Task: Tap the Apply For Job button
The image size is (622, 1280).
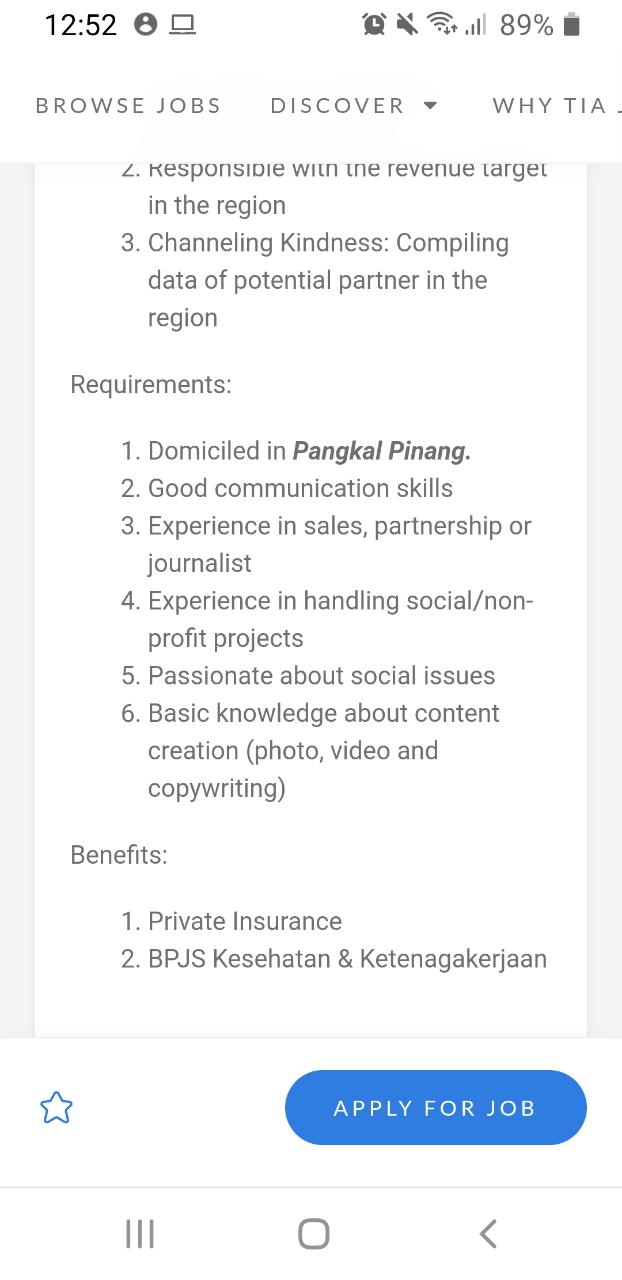Action: [435, 1107]
